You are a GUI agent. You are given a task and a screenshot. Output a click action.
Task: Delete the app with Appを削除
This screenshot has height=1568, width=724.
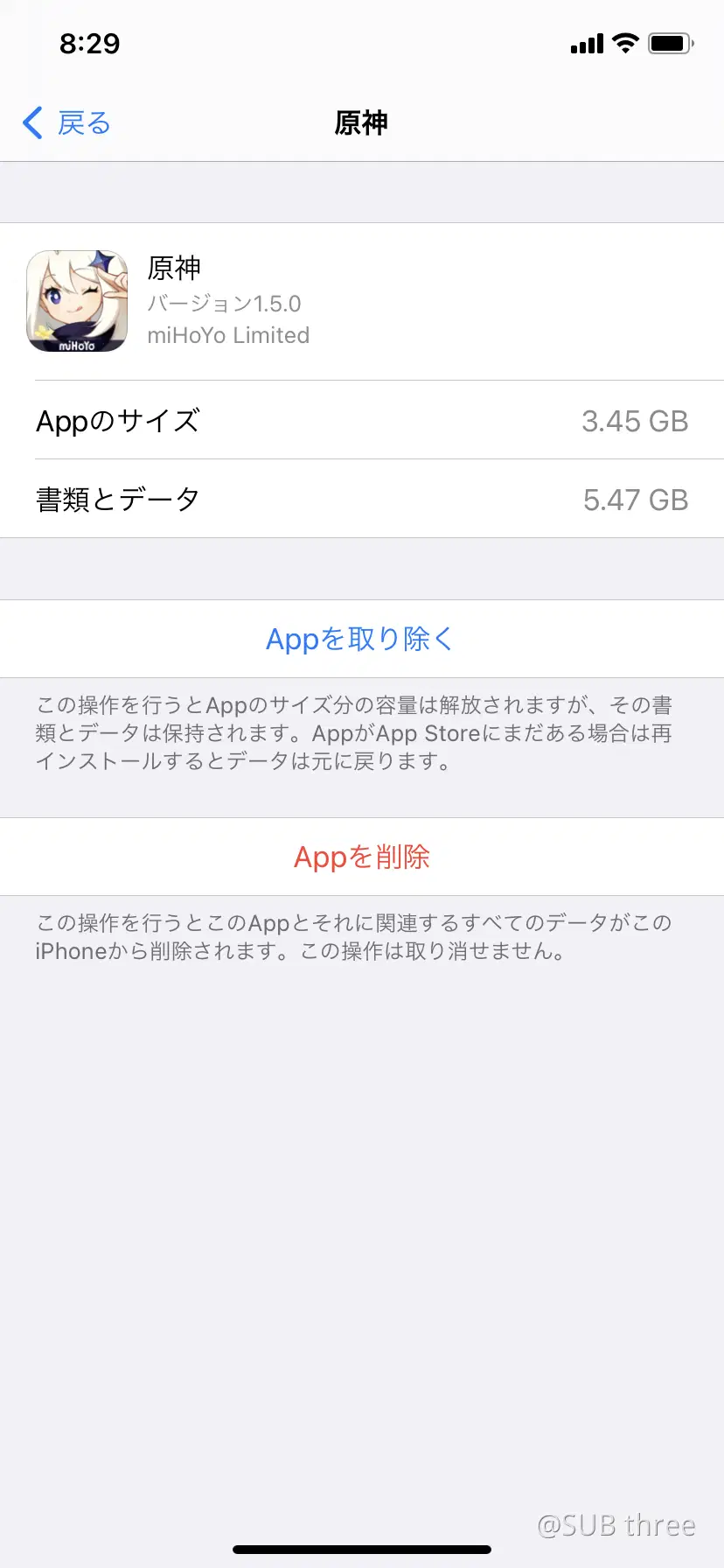[362, 857]
